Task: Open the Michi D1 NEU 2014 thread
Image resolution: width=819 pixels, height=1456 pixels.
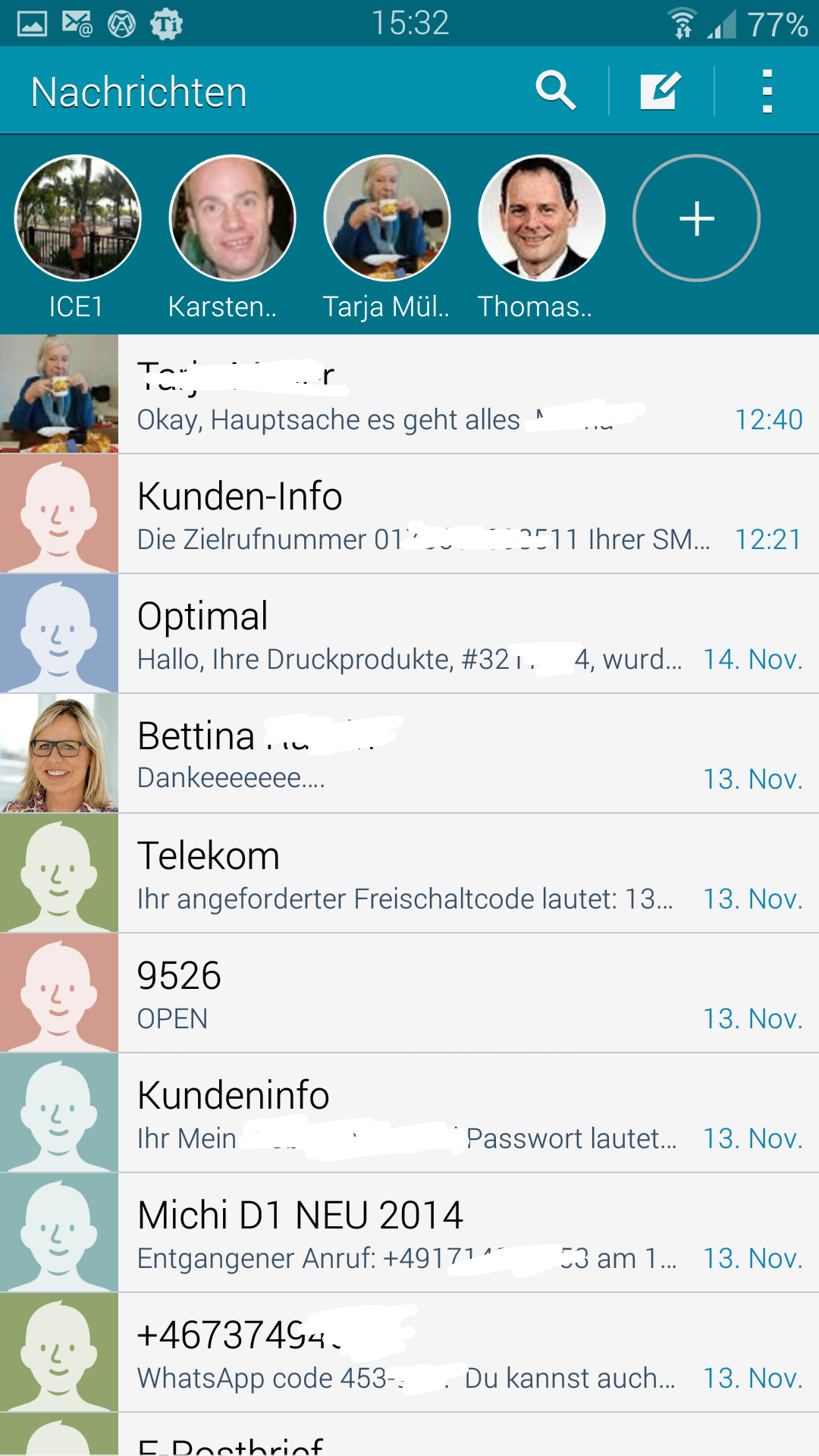Action: 409,1232
